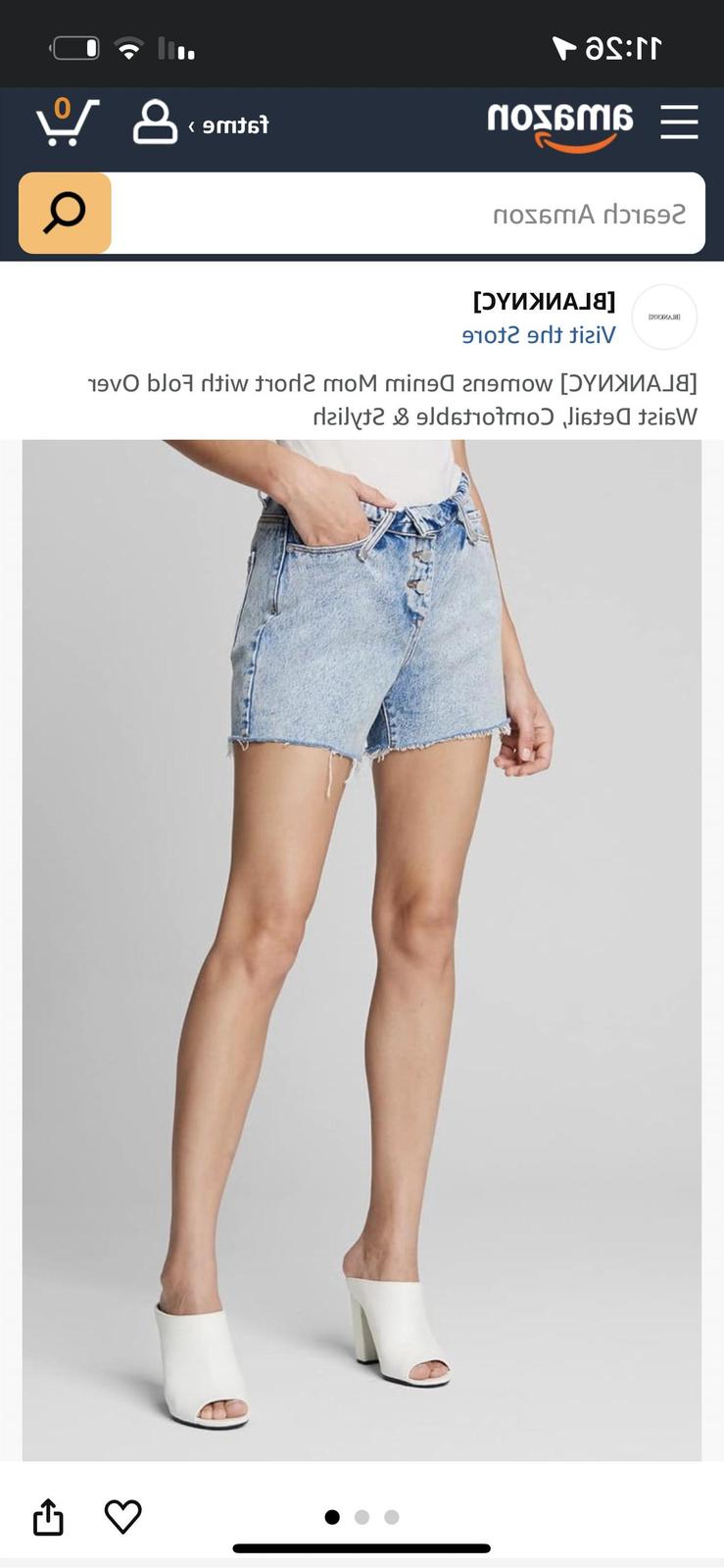
Task: Tap the Search Amazon field
Action: tap(409, 214)
